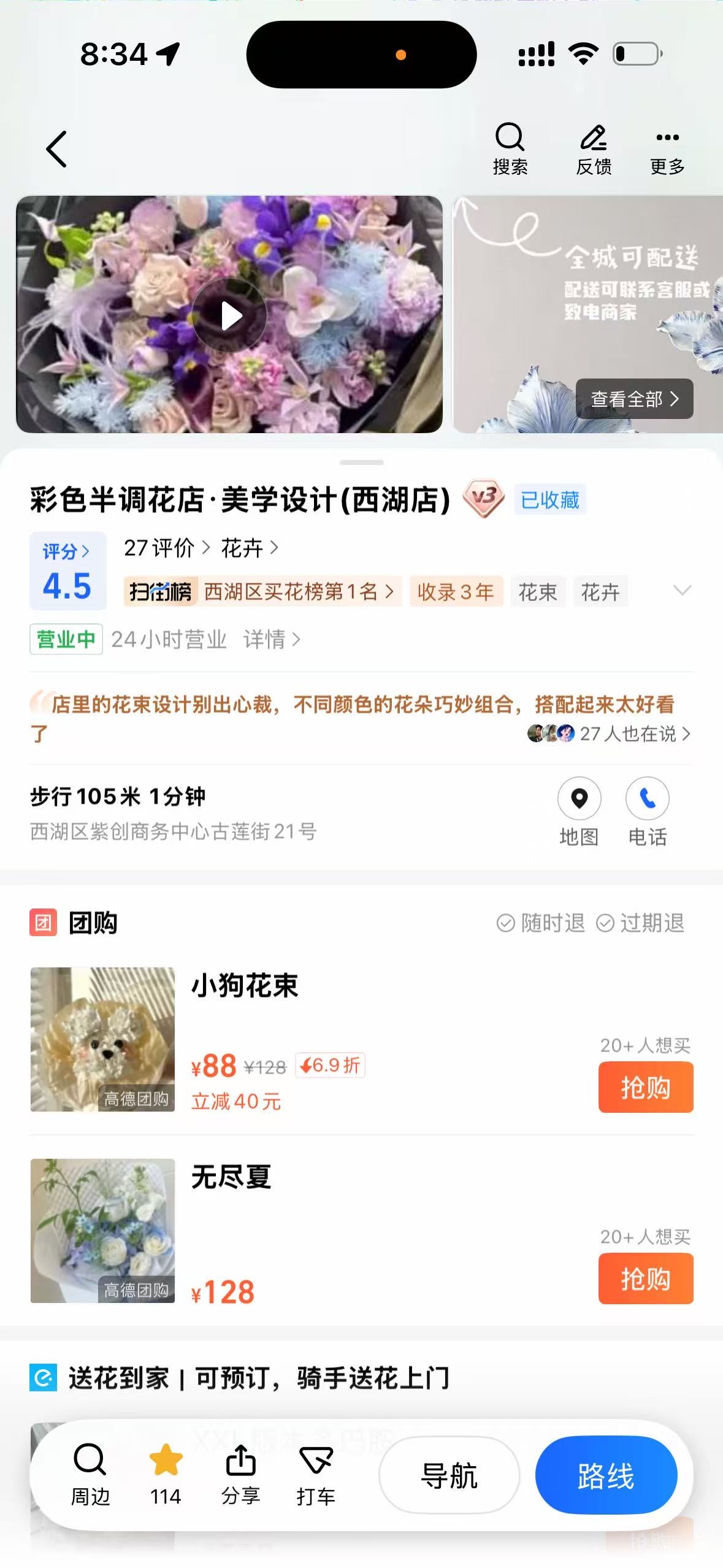
Task: Open the 4.5 评分 rating box
Action: coord(67,571)
